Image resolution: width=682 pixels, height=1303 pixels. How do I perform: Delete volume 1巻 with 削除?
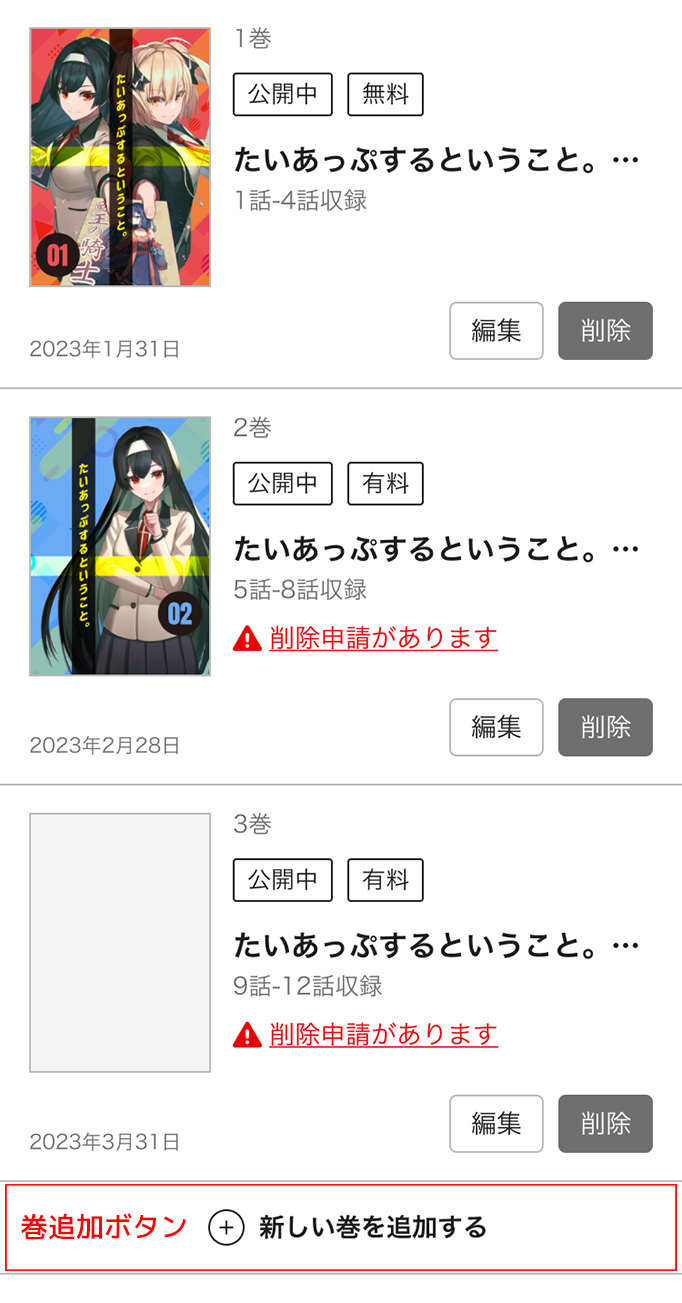point(605,331)
